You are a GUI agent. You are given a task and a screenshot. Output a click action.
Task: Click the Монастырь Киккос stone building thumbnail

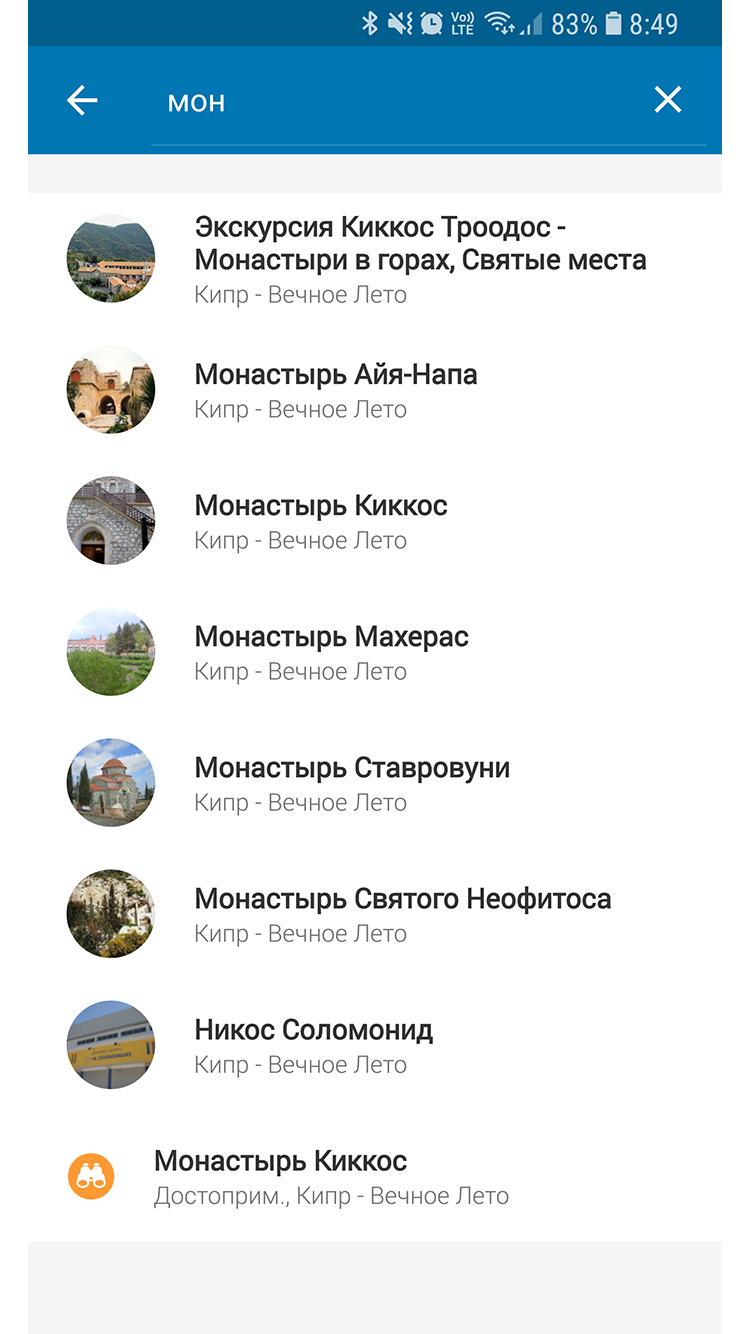[x=110, y=520]
